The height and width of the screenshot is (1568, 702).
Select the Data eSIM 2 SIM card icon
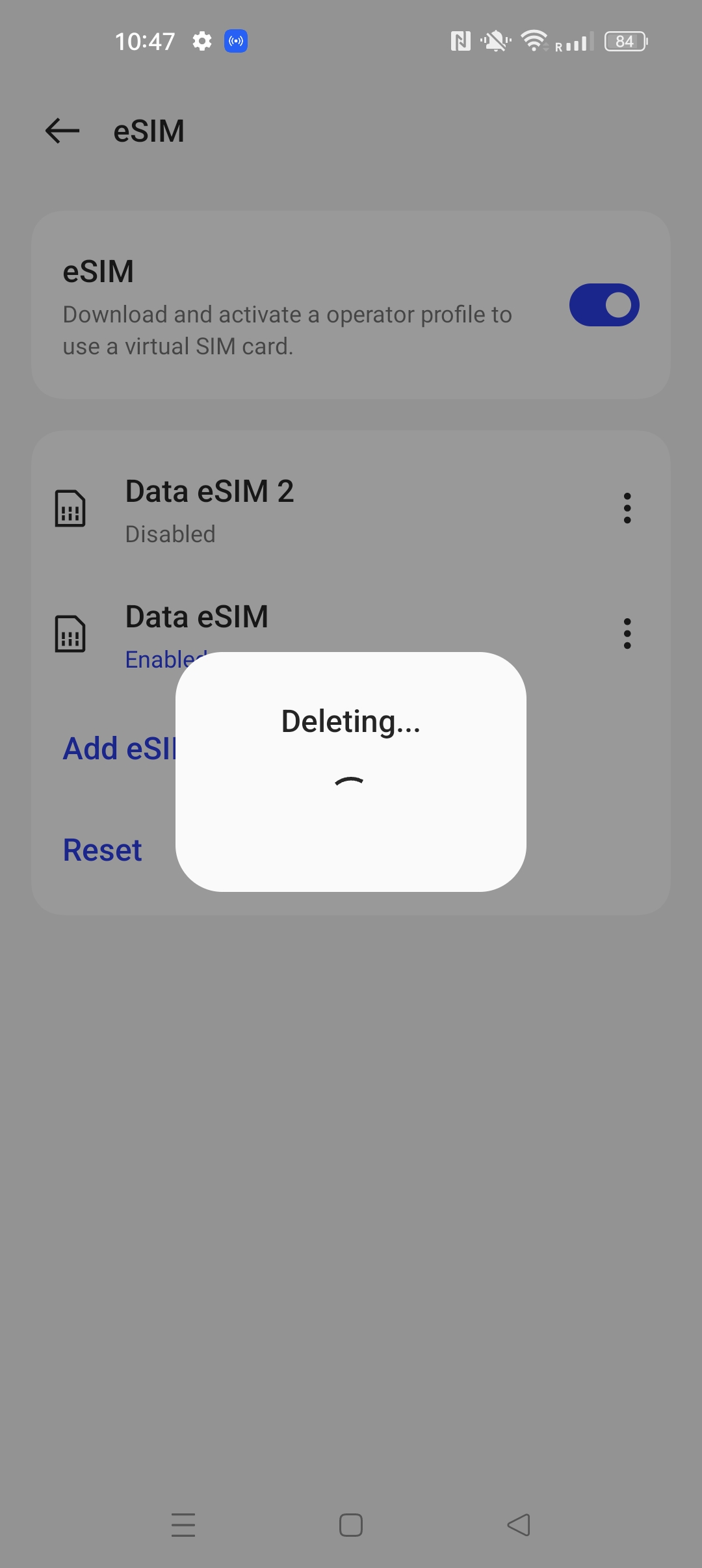pyautogui.click(x=70, y=509)
